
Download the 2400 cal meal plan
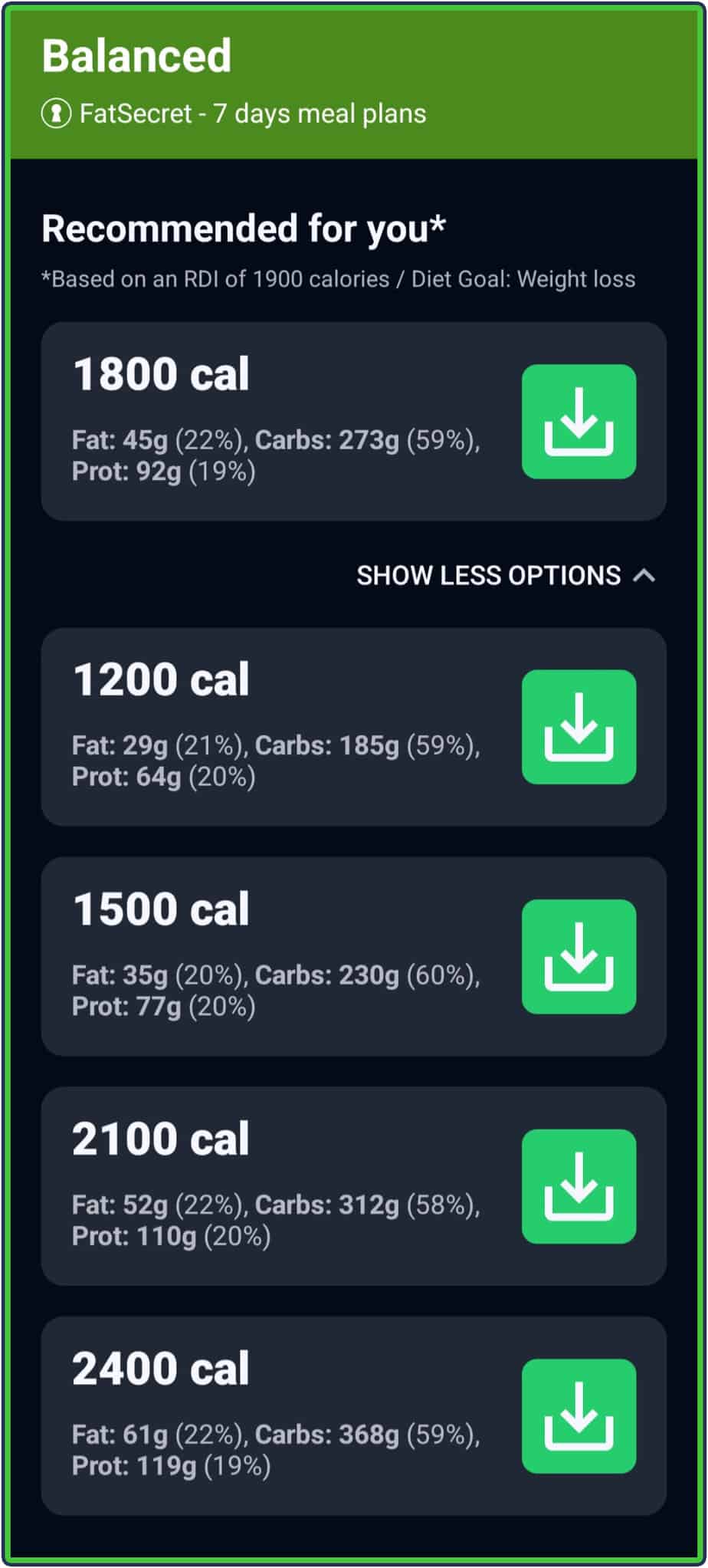(x=579, y=1418)
